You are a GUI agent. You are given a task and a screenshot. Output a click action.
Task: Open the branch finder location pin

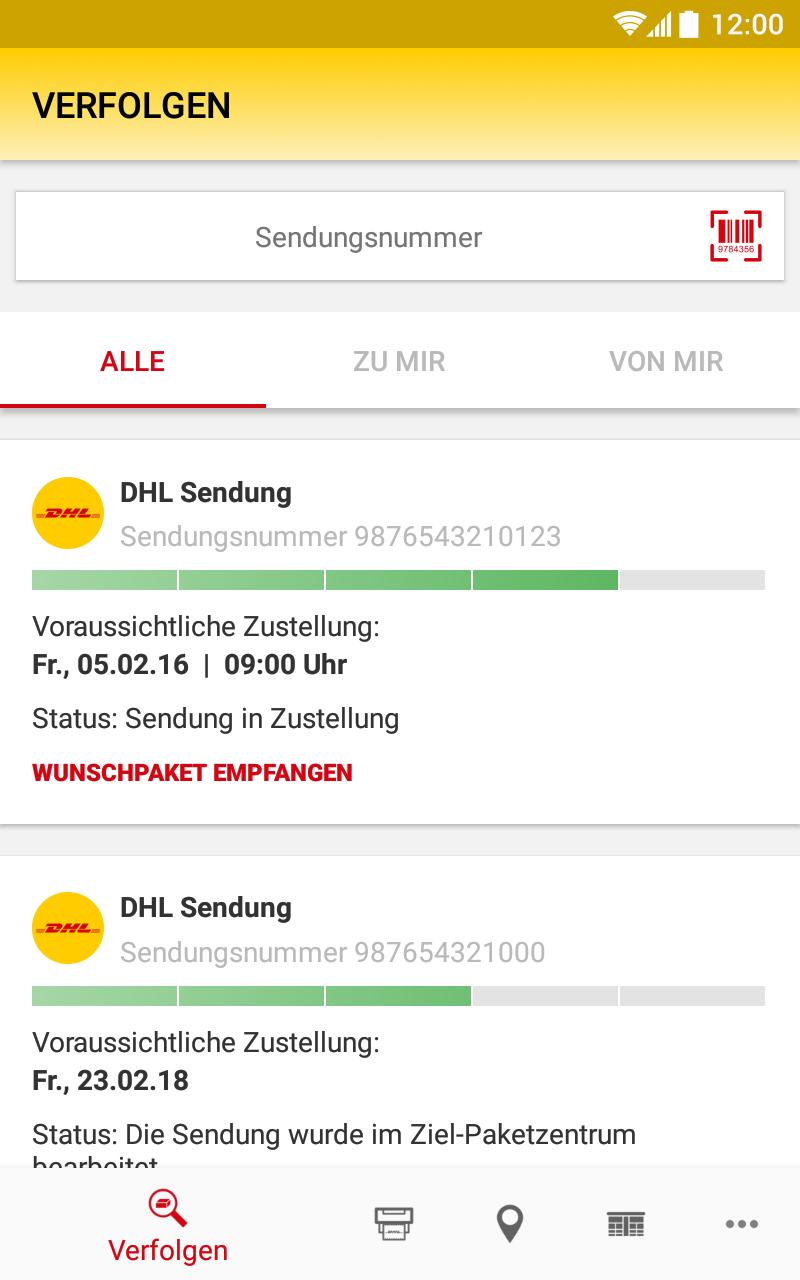pos(509,1222)
